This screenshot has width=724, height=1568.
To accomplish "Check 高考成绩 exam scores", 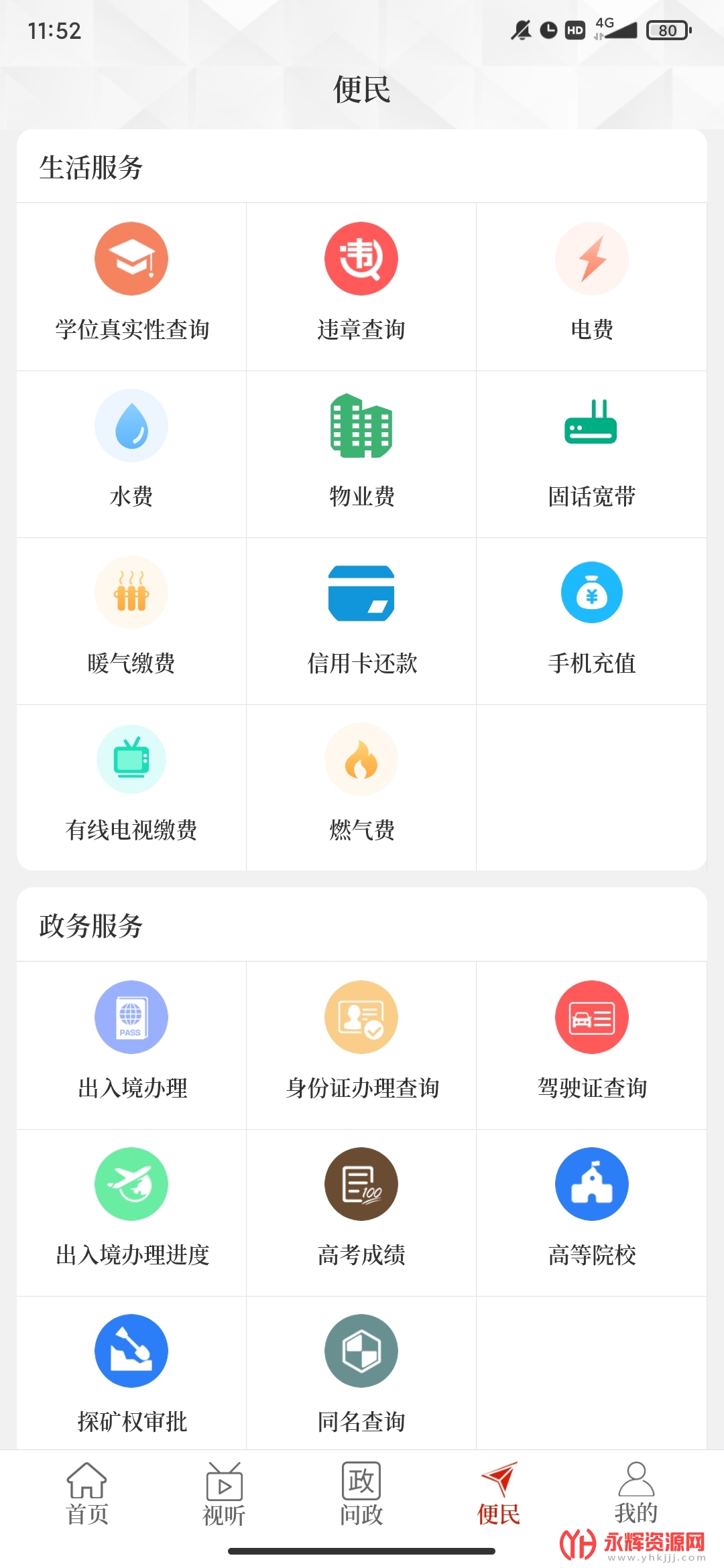I will click(361, 1213).
